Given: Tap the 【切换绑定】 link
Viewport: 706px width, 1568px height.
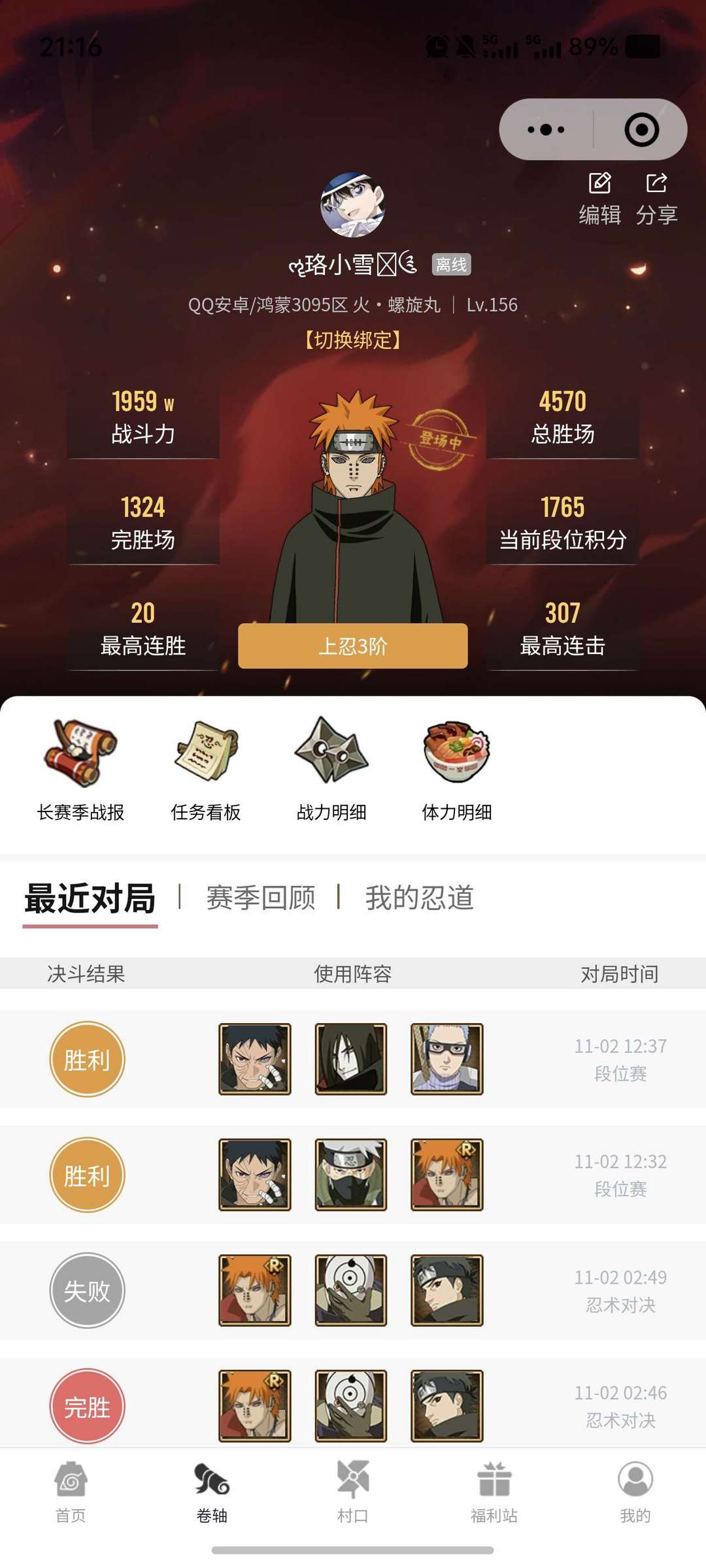Looking at the screenshot, I should pos(353,340).
